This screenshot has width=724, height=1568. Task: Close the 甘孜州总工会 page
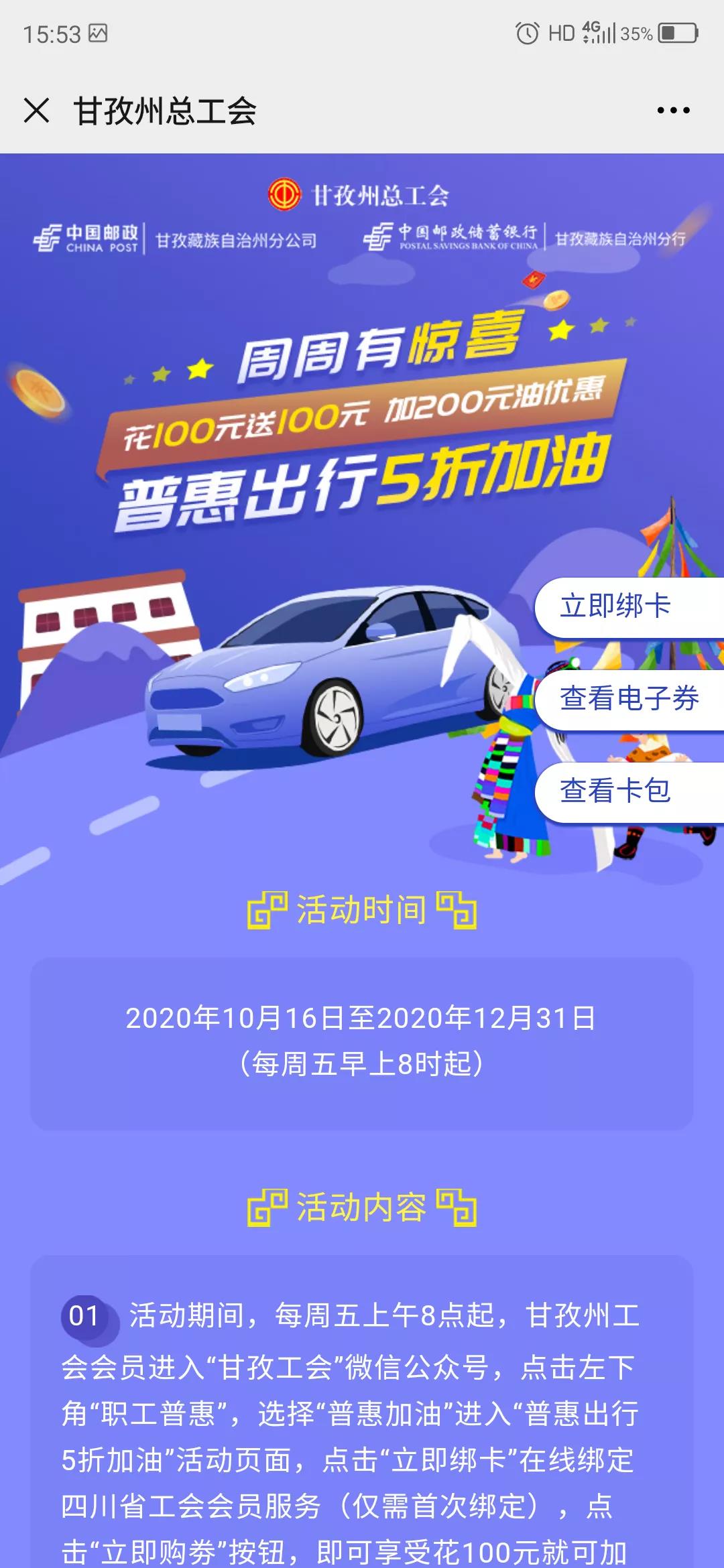[x=37, y=111]
